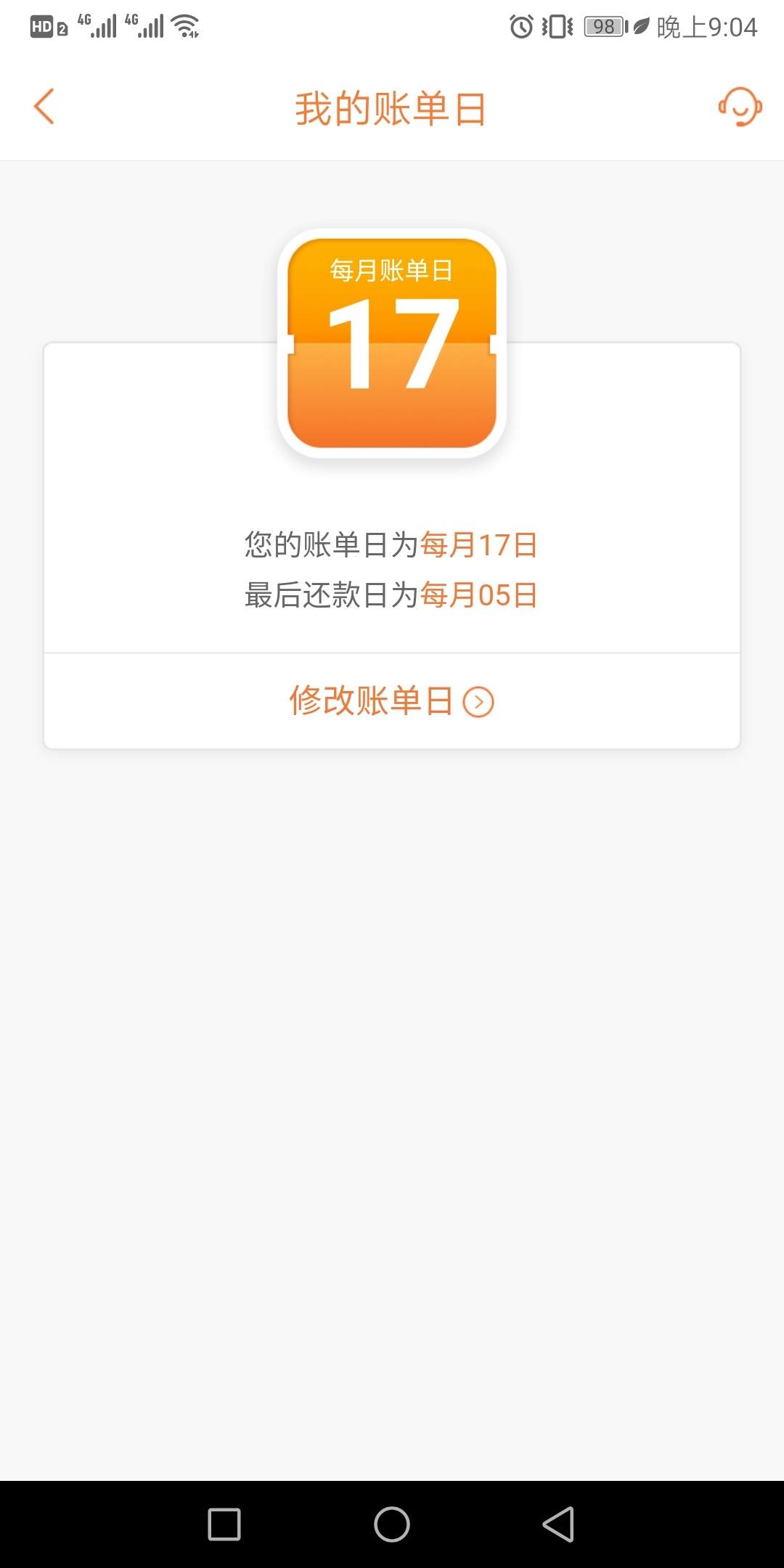This screenshot has width=784, height=1568.
Task: Open customer service headset icon
Action: point(740,107)
